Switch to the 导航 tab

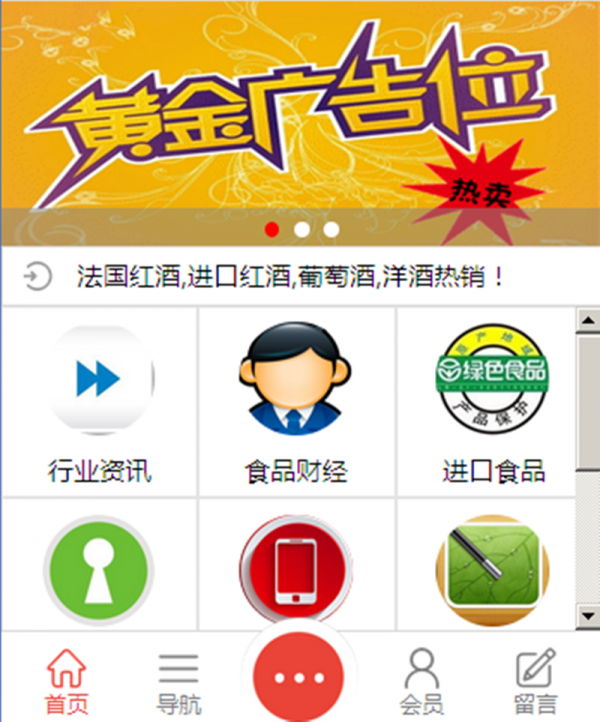[x=179, y=680]
